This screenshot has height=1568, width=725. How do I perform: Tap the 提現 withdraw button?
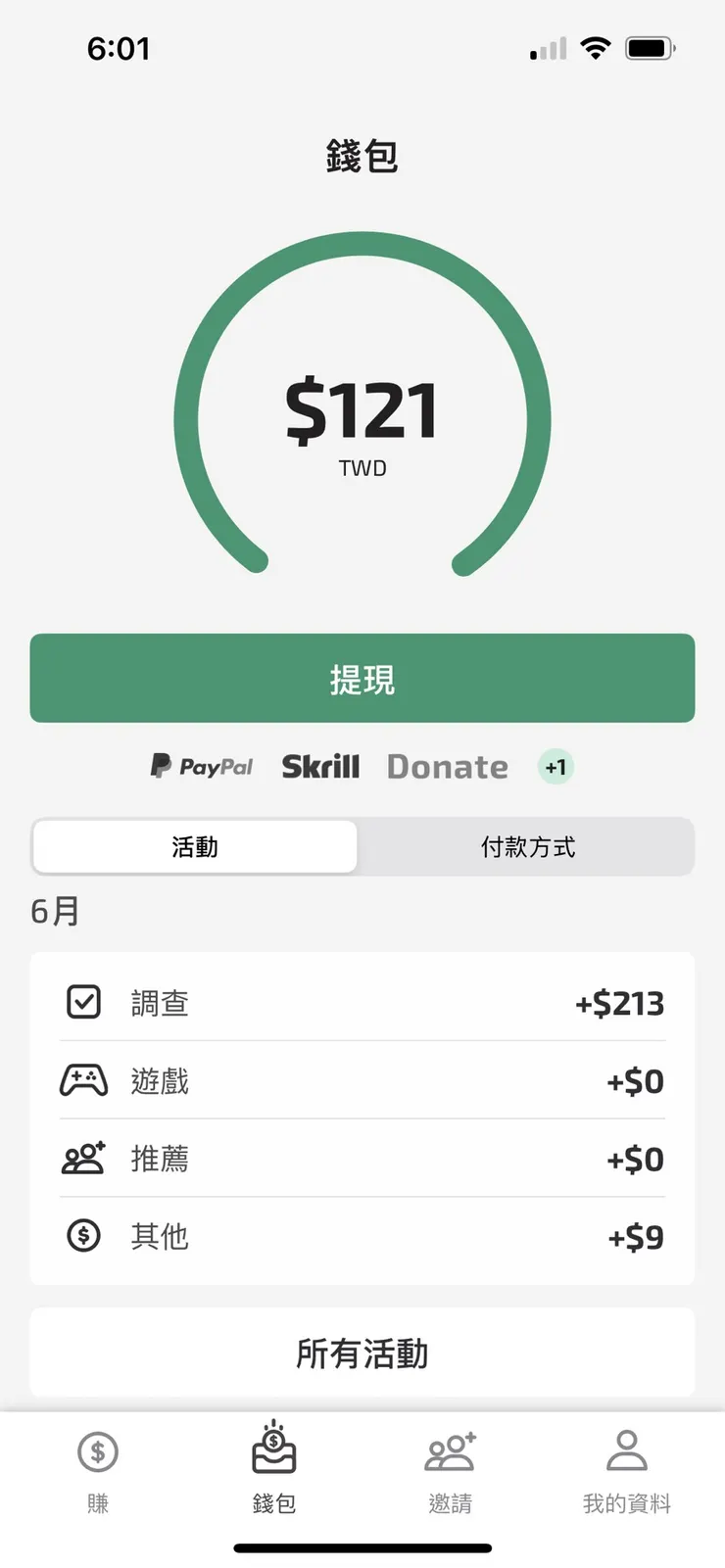pos(362,679)
